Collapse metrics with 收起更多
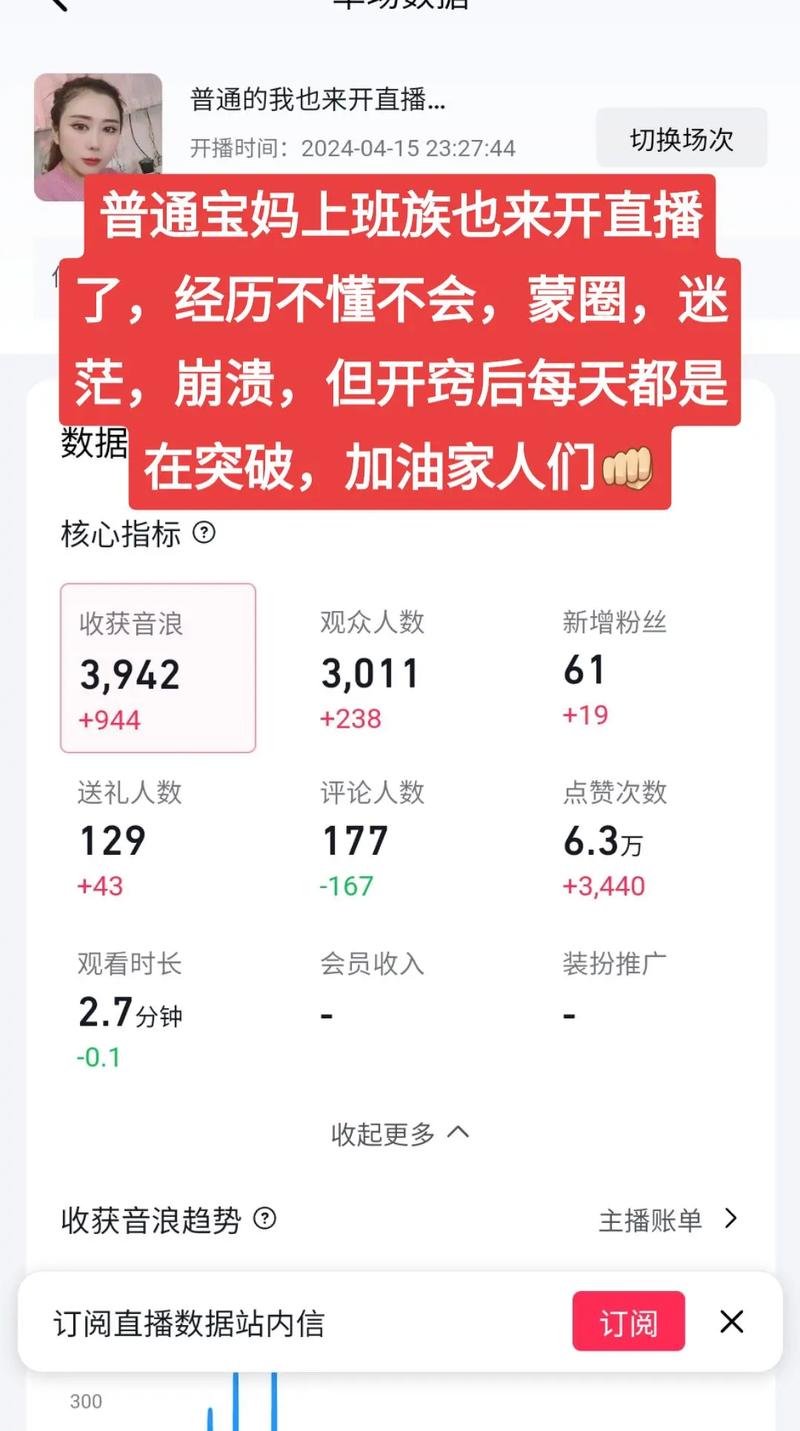 (x=400, y=1134)
